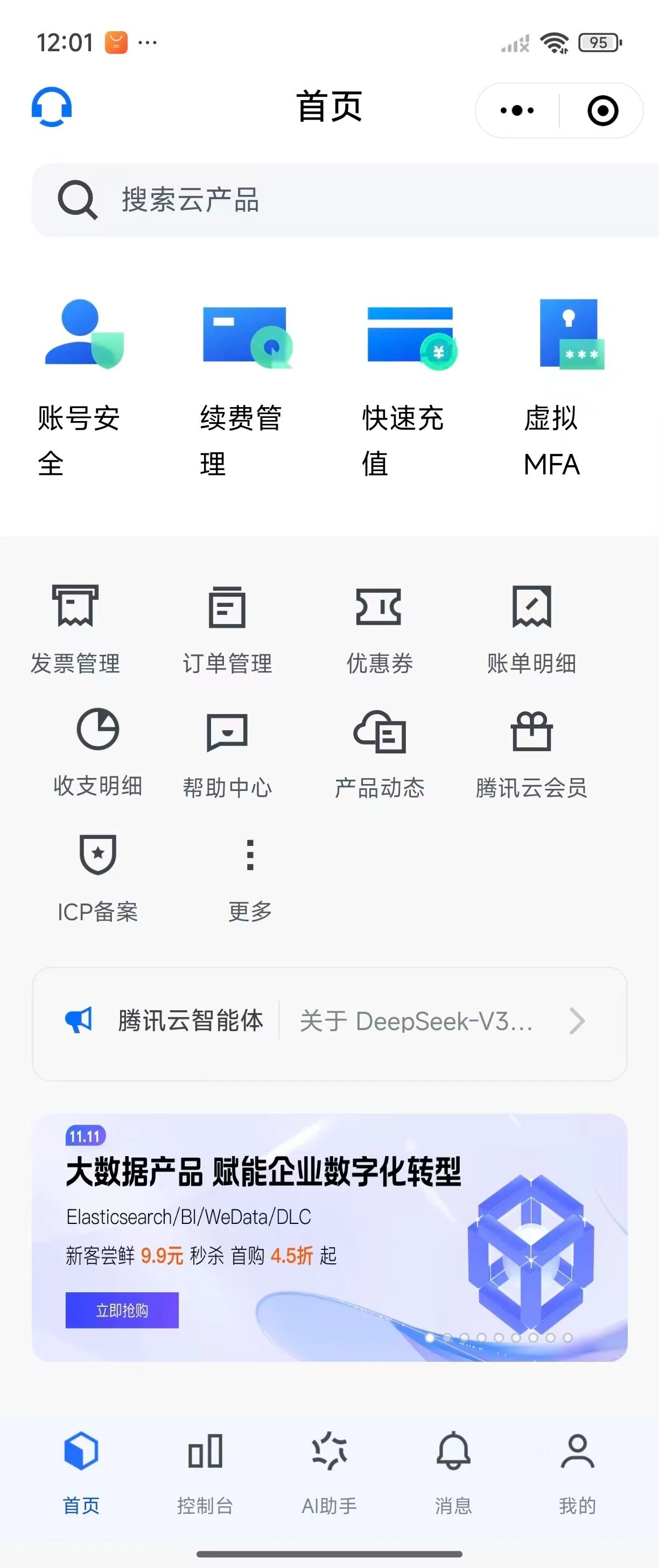Open the customer service headset icon
Image resolution: width=659 pixels, height=1568 pixels.
pos(52,107)
